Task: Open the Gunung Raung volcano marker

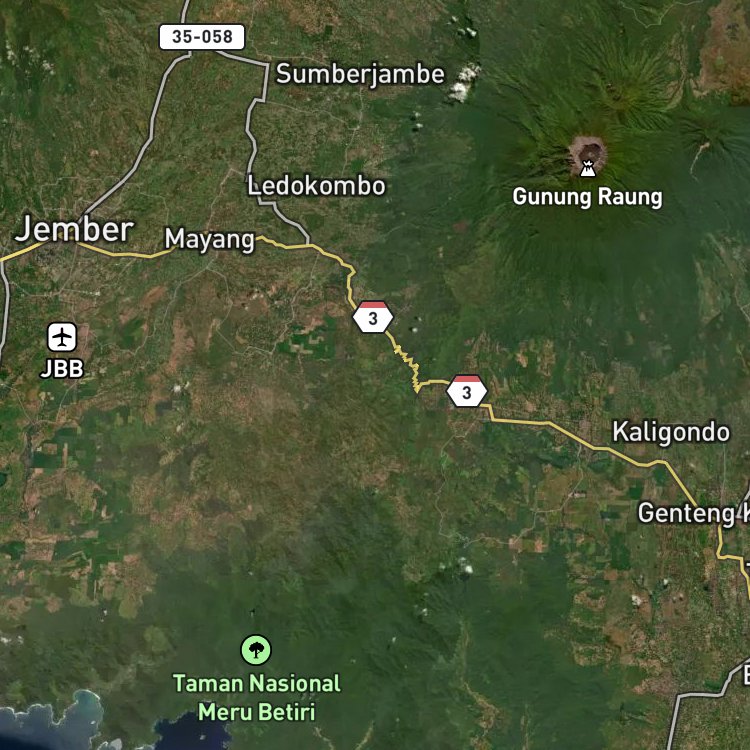Action: click(x=588, y=168)
